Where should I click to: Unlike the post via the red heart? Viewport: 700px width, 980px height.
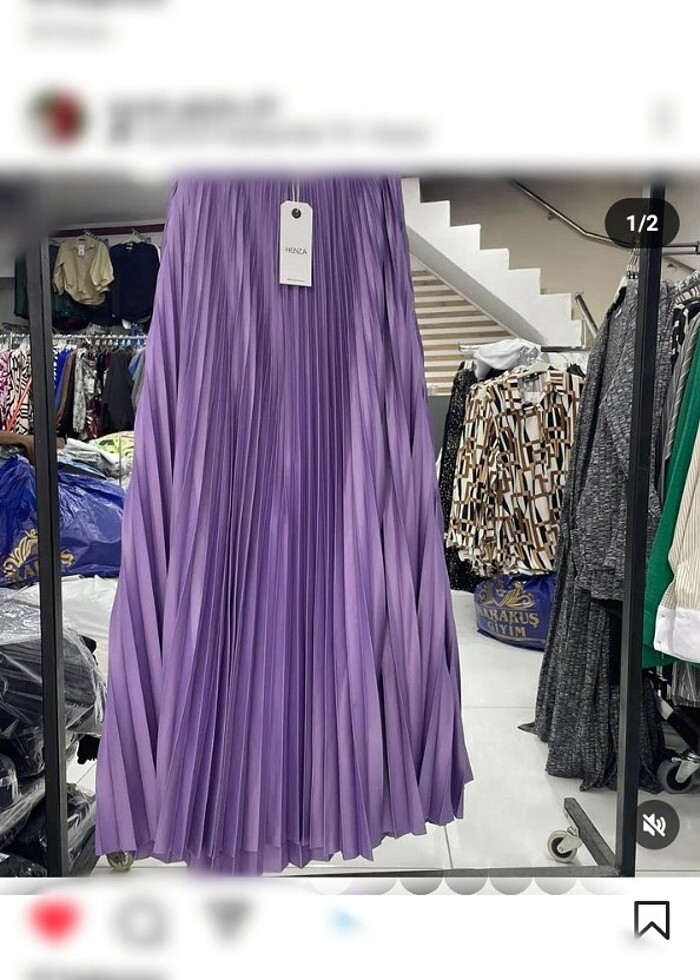[x=56, y=920]
